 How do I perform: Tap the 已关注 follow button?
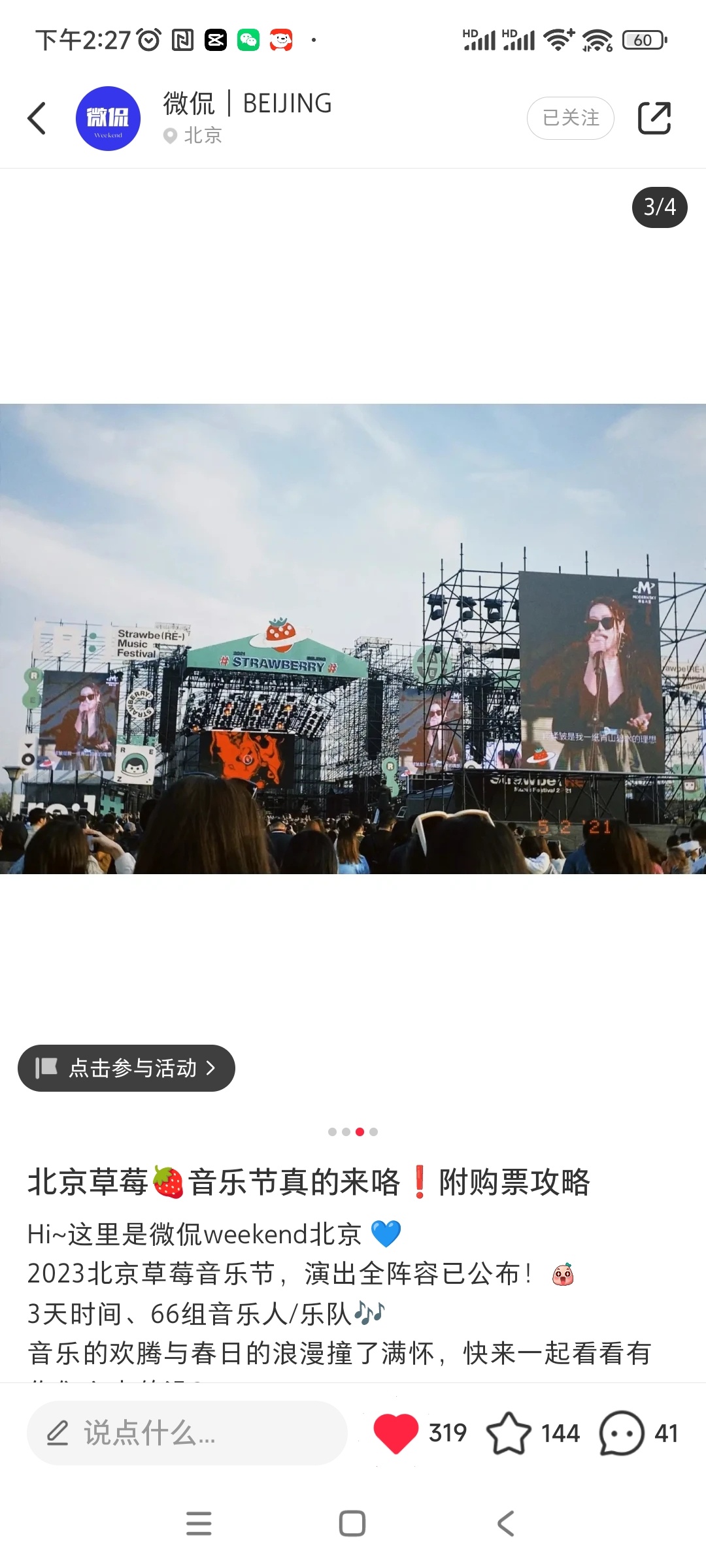coord(570,118)
